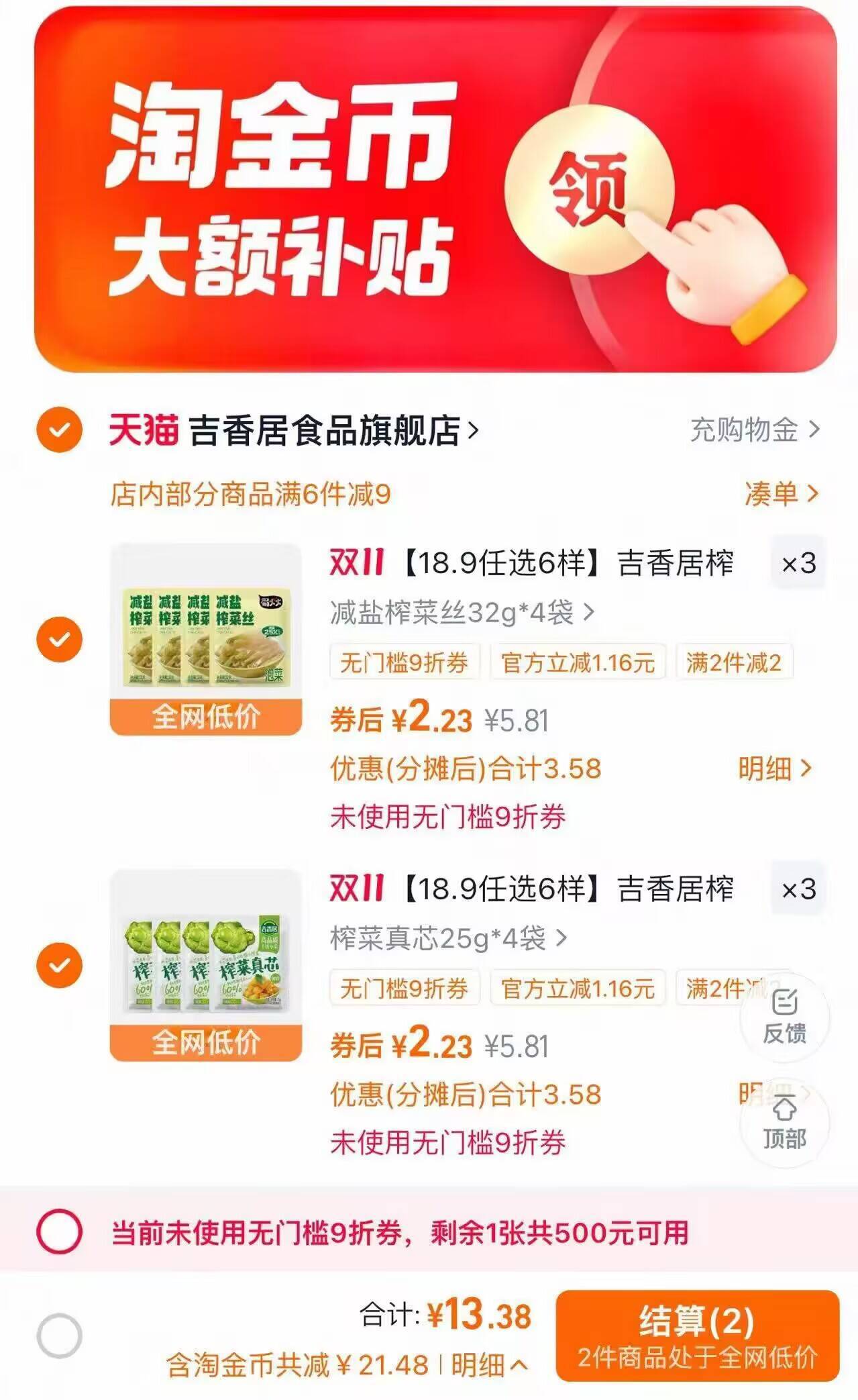Screen dimensions: 858x1400
Task: Select the 无门槛9折券 coupon option
Action: pyautogui.click(x=59, y=1232)
